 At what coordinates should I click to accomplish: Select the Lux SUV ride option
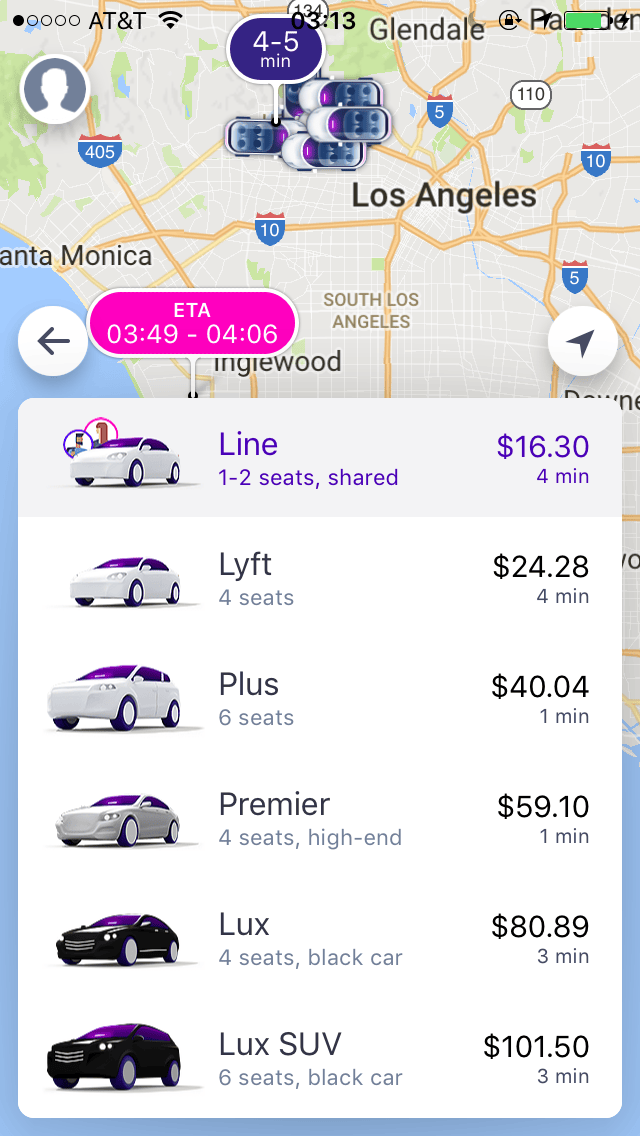click(320, 1058)
